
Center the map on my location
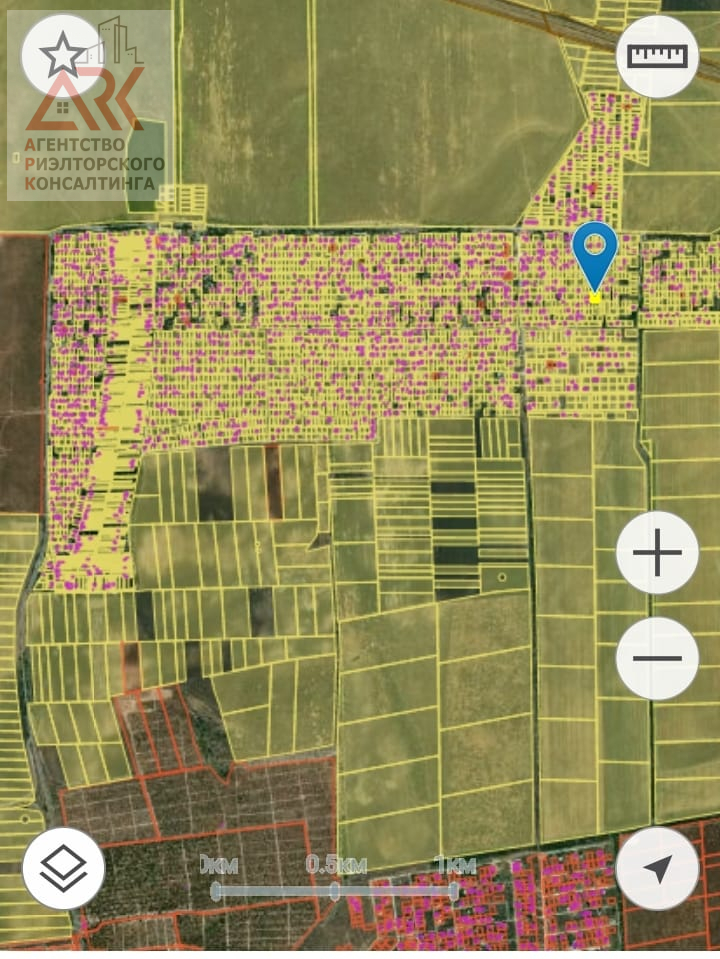[x=657, y=868]
